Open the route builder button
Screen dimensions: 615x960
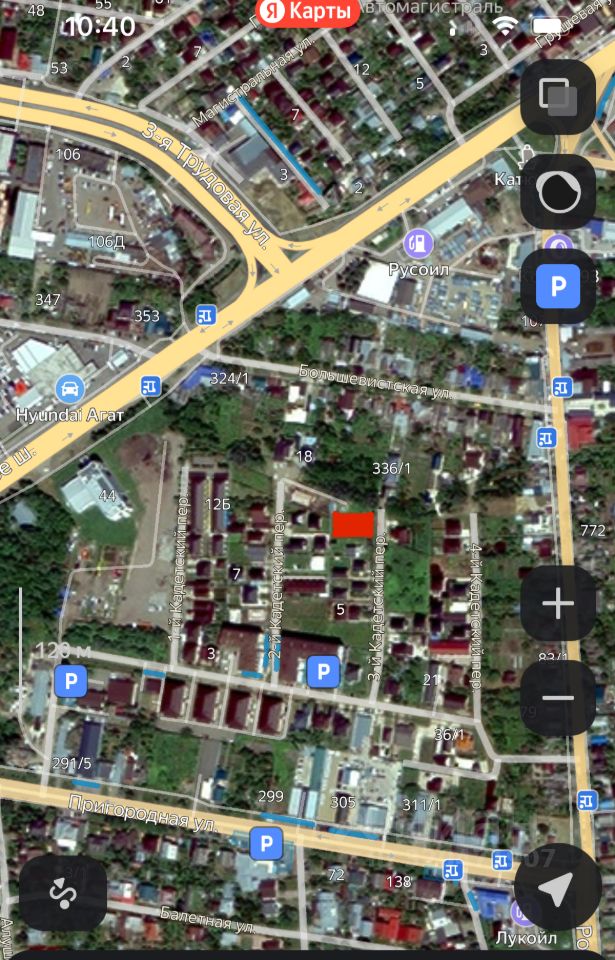click(x=63, y=893)
